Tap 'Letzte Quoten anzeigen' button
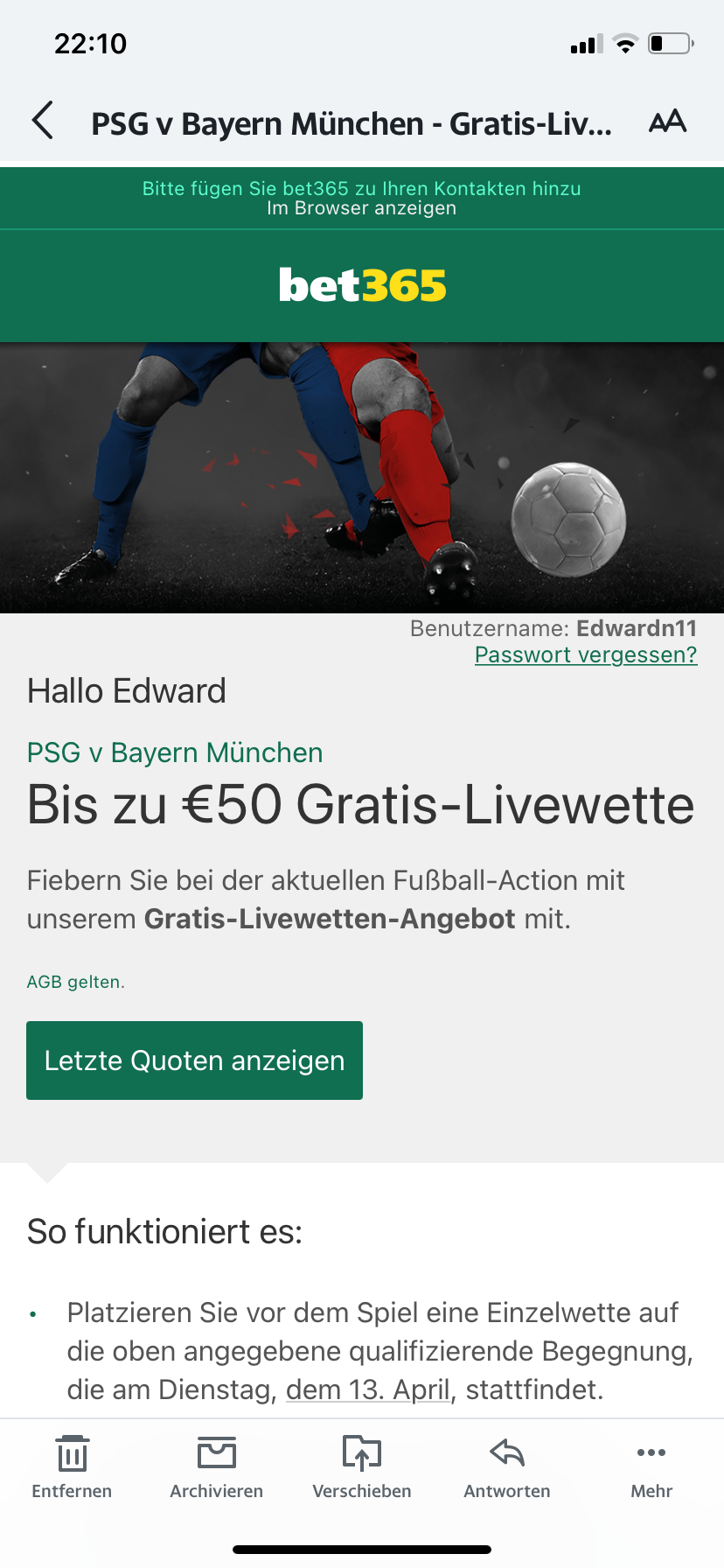Image resolution: width=724 pixels, height=1568 pixels. click(x=194, y=1060)
